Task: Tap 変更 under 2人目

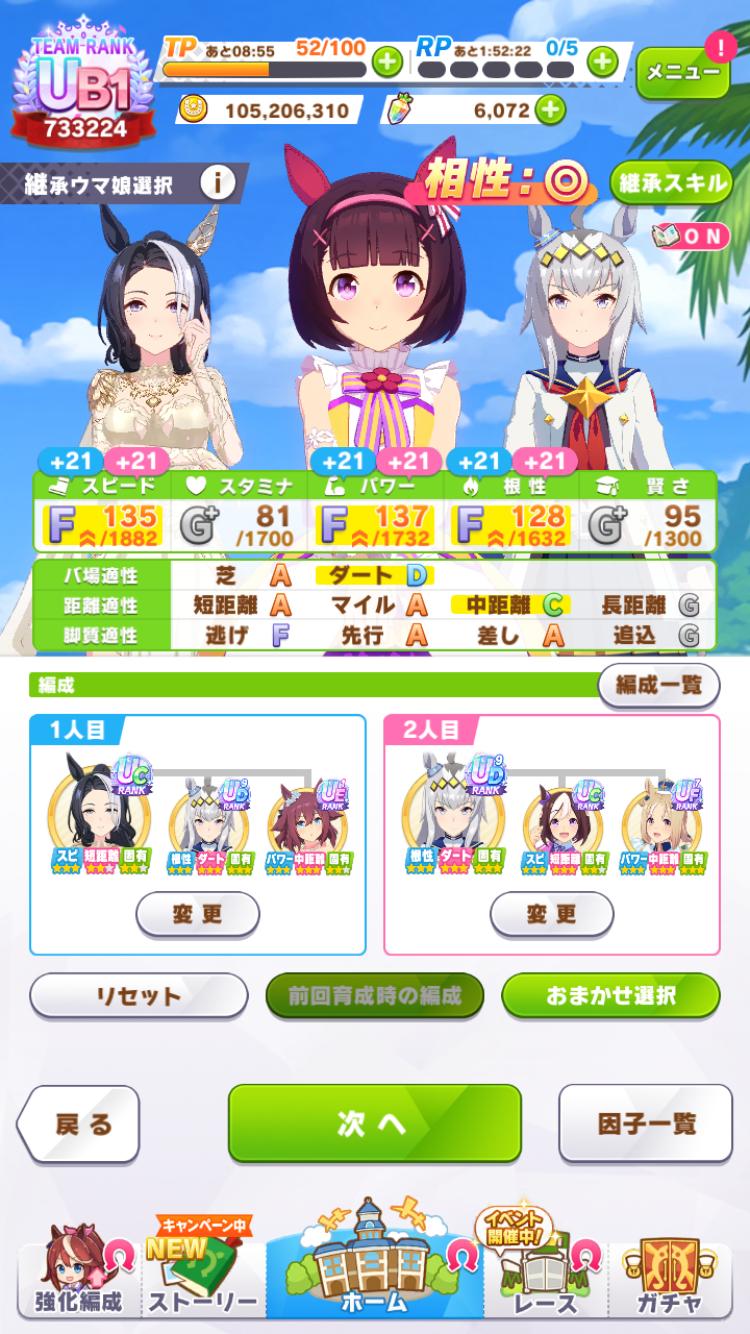Action: [x=552, y=913]
